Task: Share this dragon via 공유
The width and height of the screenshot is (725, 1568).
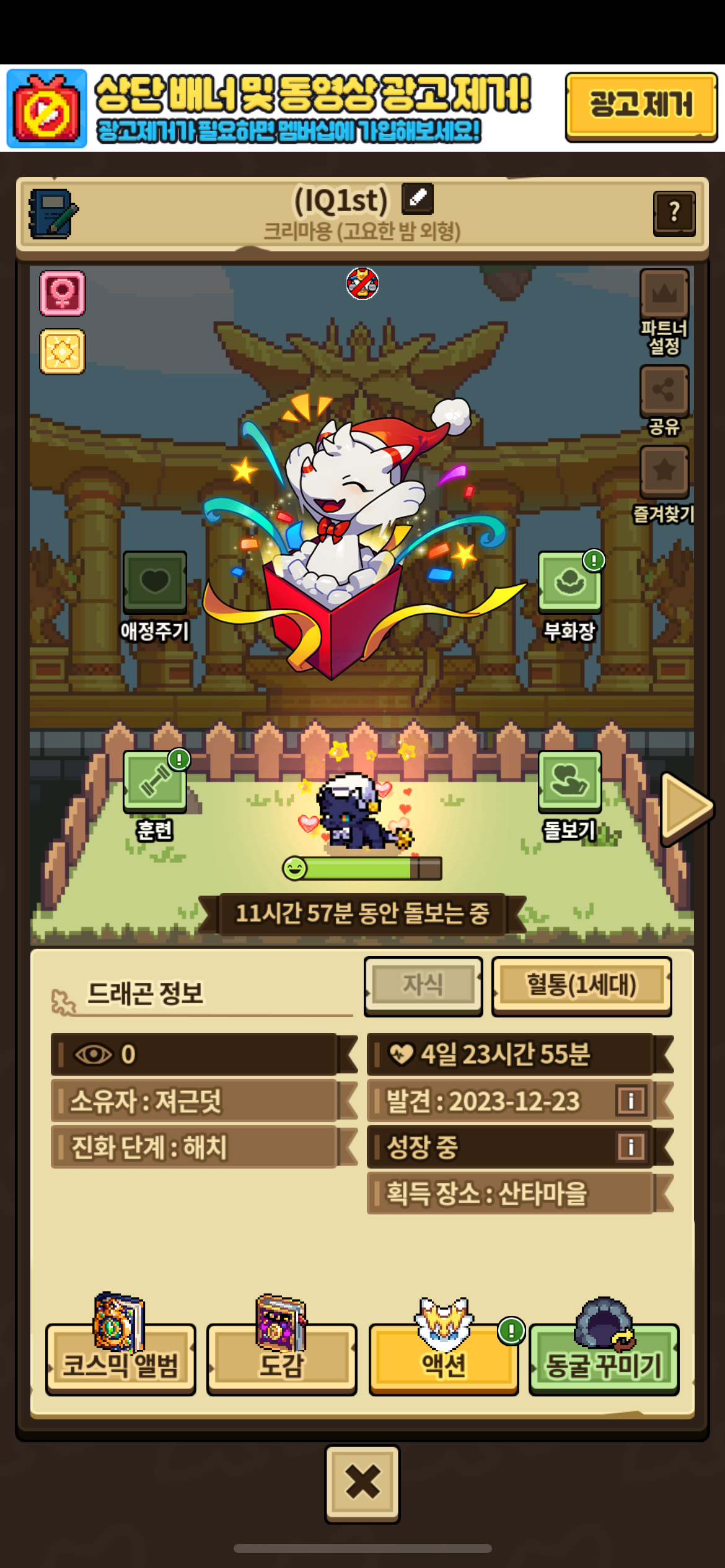Action: pos(664,391)
